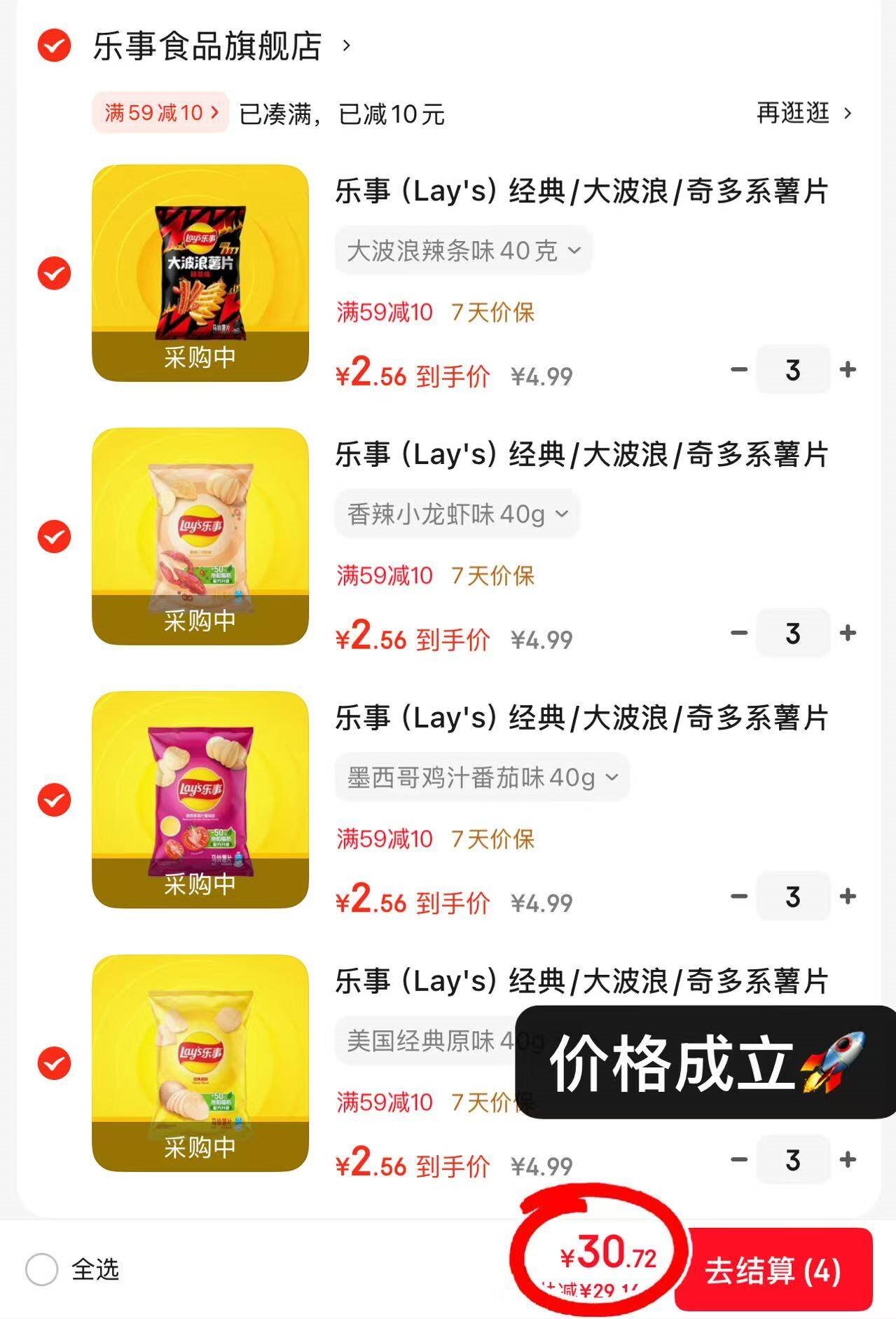This screenshot has width=896, height=1319.
Task: Decrease quantity of 香辣小龙虾味 chips
Action: pyautogui.click(x=739, y=633)
